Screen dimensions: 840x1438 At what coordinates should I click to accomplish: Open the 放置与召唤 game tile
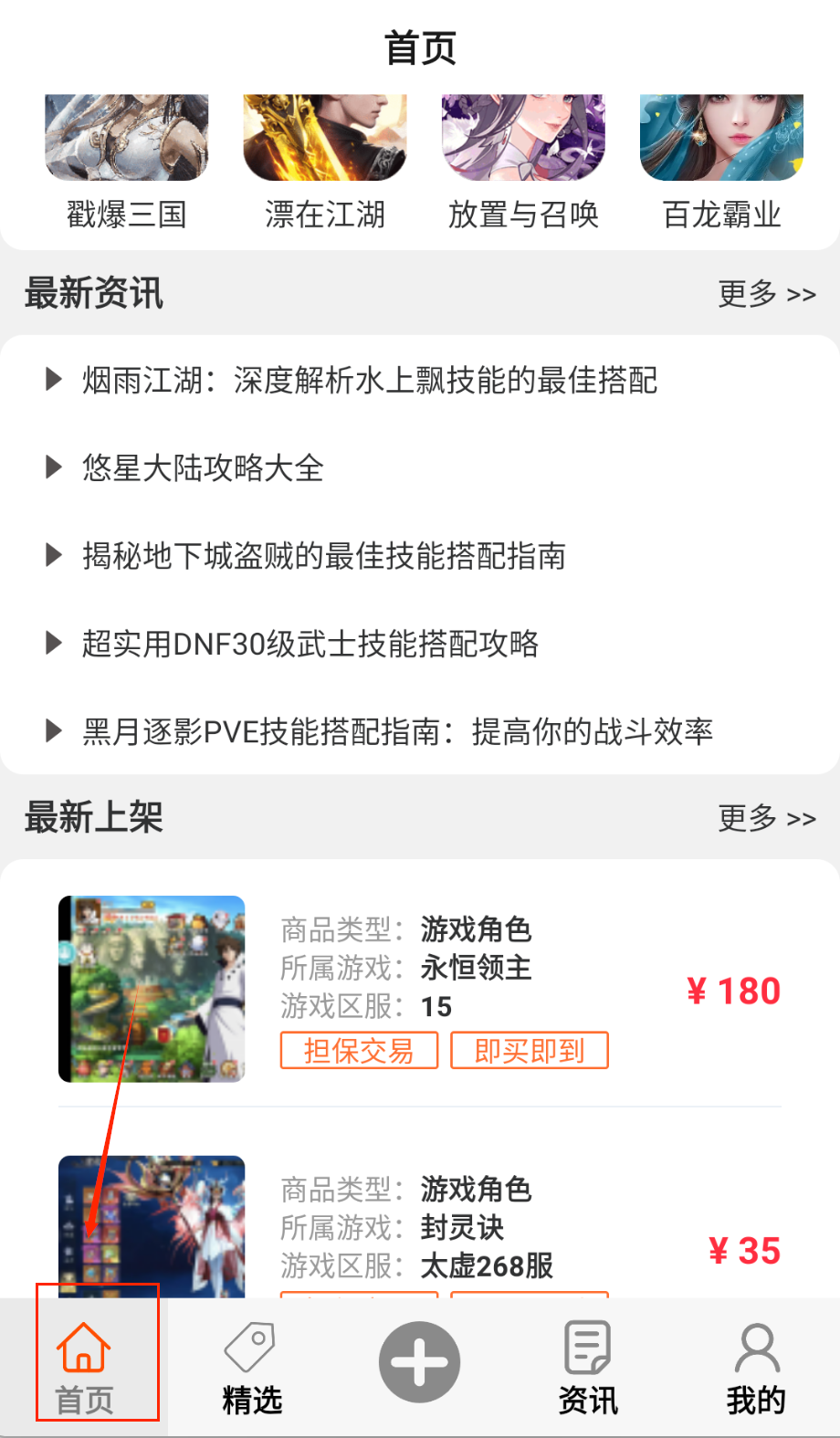[x=523, y=160]
